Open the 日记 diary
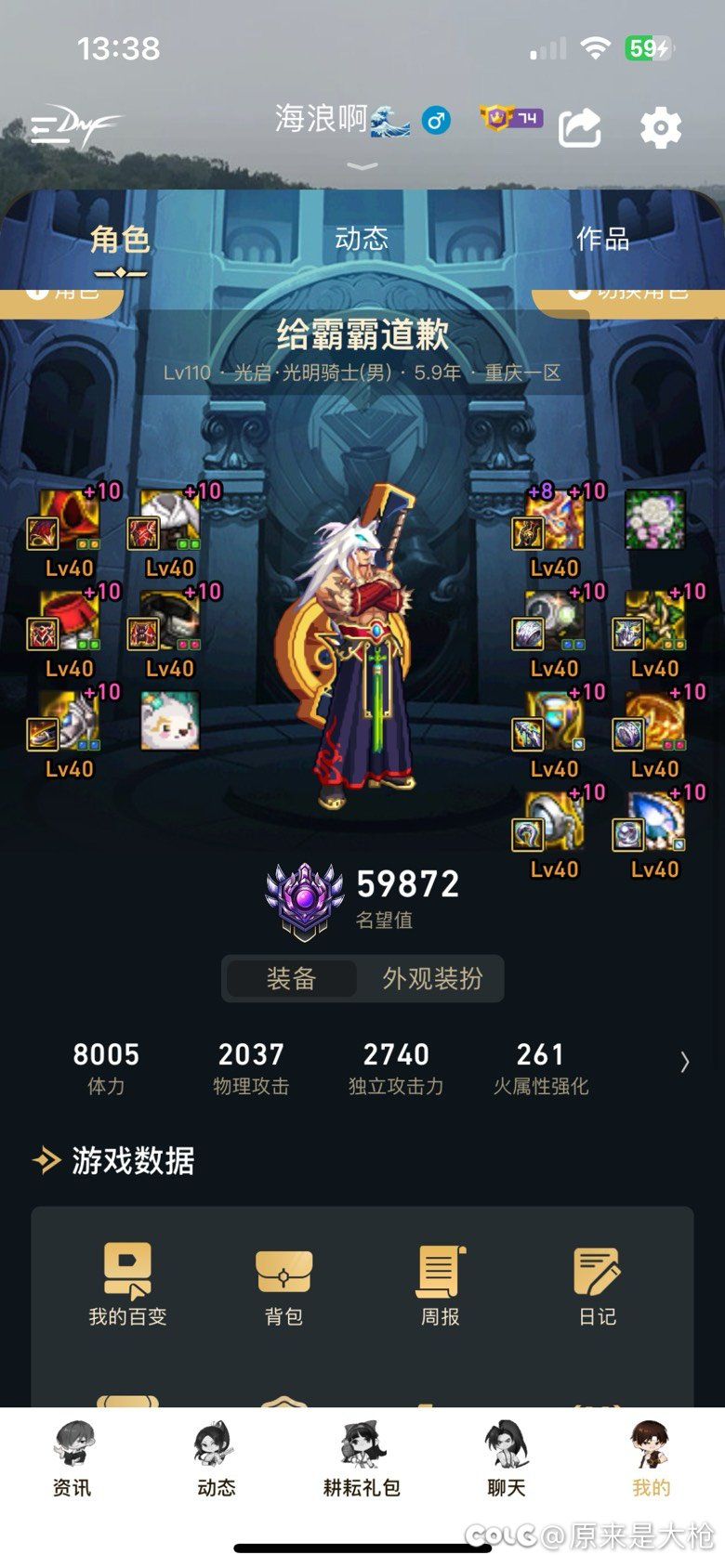 click(x=597, y=1284)
